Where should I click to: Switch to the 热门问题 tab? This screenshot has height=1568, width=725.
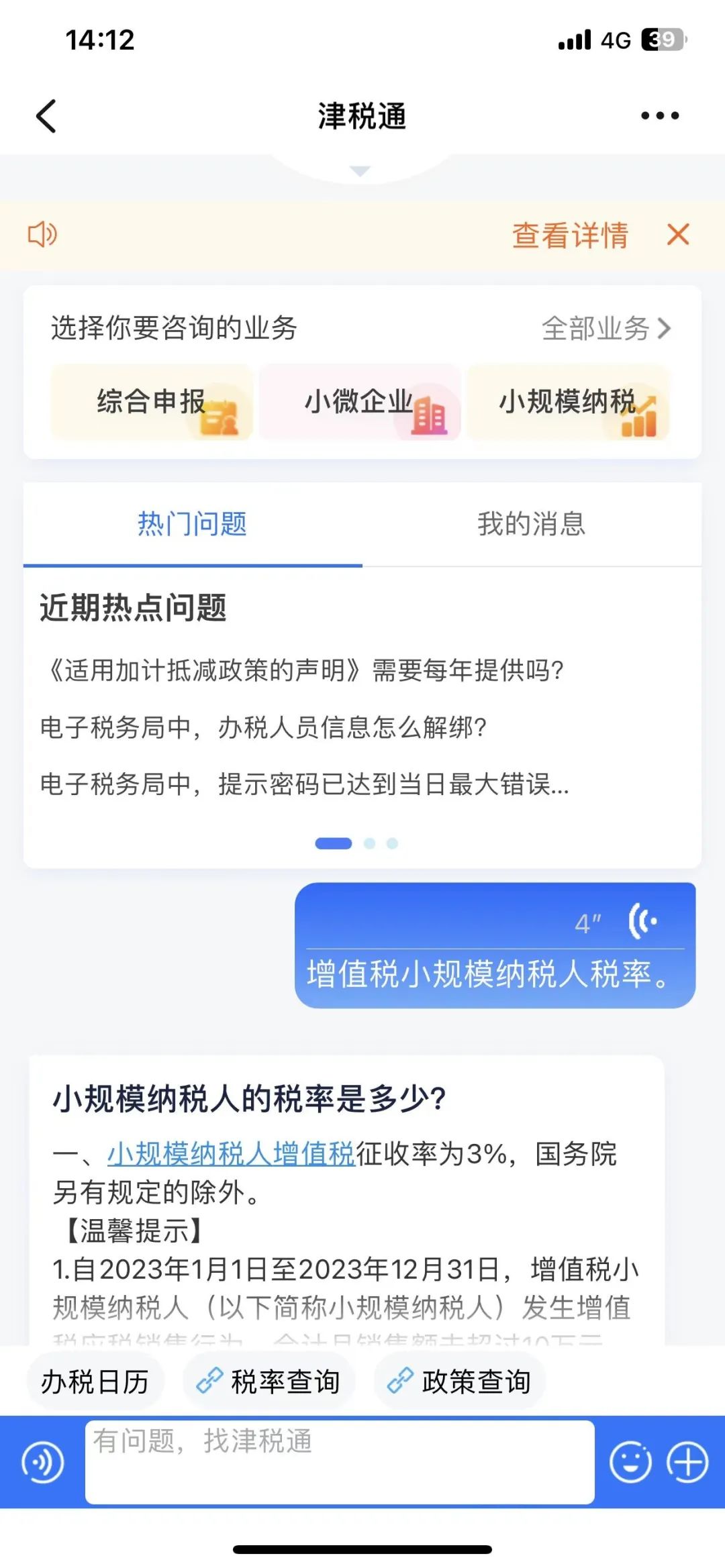(x=193, y=524)
